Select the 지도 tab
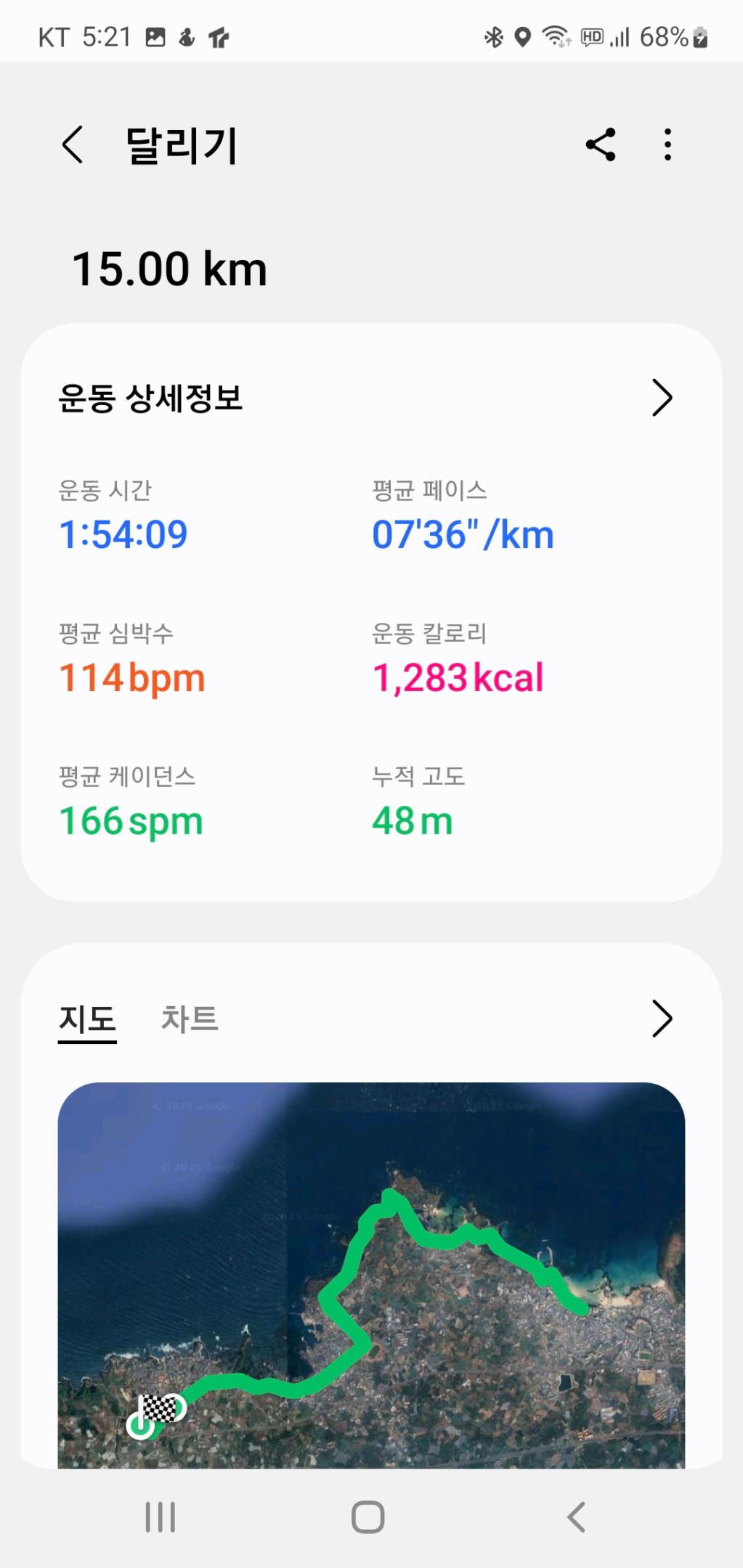 87,1018
